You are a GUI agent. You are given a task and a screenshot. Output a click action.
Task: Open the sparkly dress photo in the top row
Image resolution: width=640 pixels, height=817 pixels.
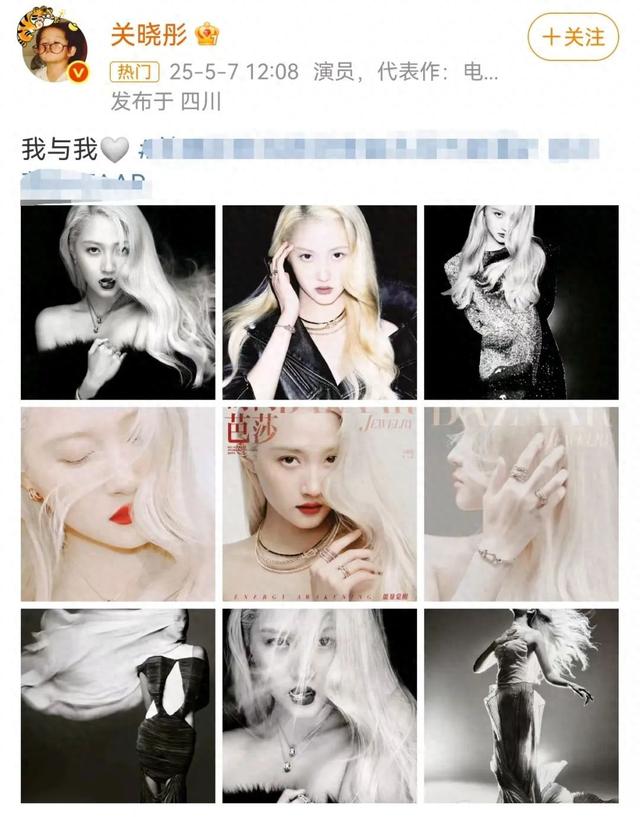point(520,302)
